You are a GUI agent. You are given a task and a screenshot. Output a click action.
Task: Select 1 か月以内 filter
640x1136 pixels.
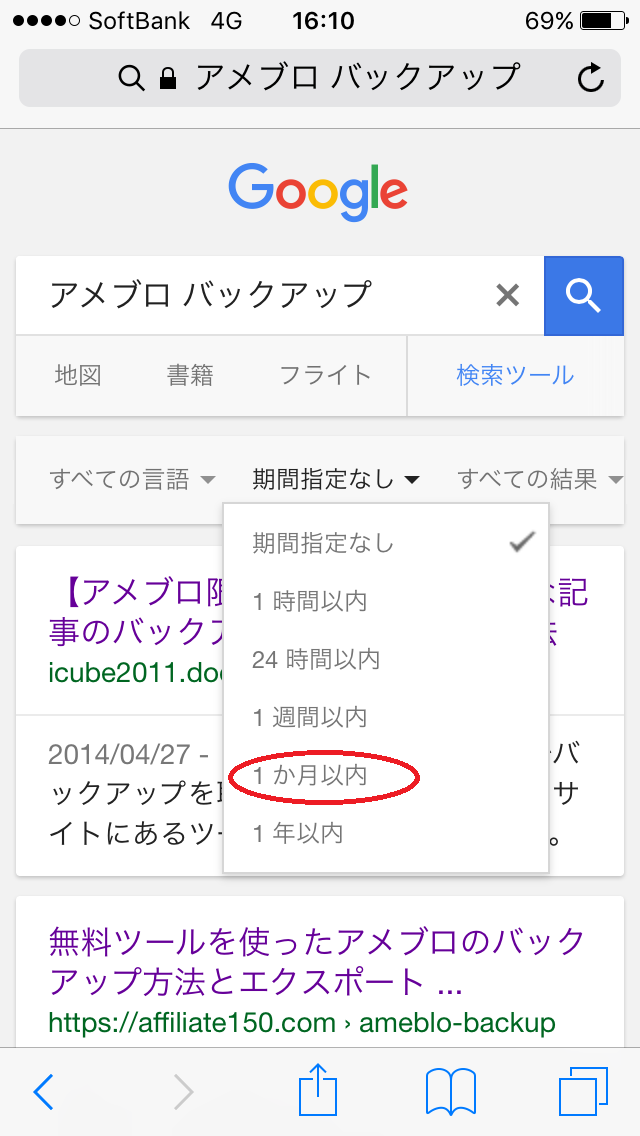[310, 775]
